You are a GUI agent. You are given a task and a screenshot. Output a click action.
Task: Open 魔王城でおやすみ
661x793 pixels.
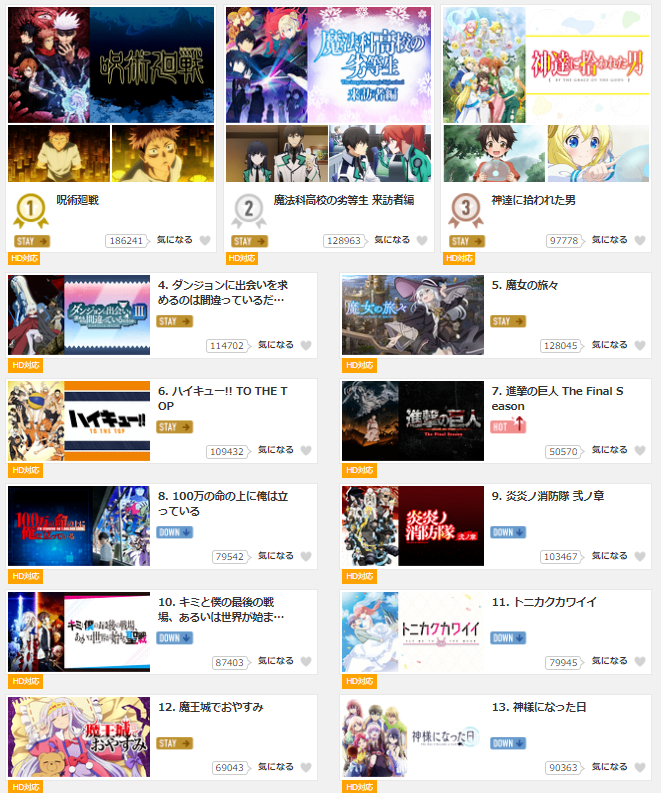[x=79, y=737]
